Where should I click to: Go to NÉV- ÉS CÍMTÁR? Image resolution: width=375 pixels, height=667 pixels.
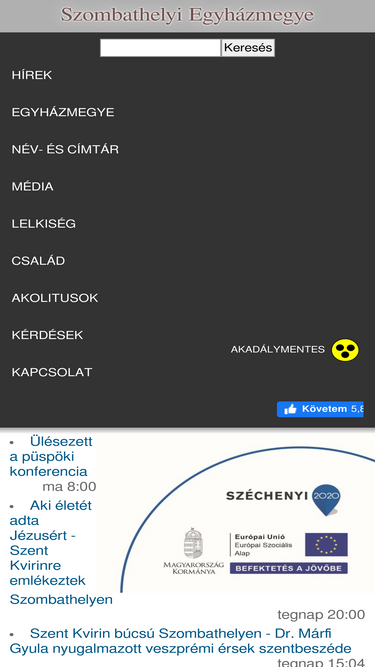pos(65,149)
